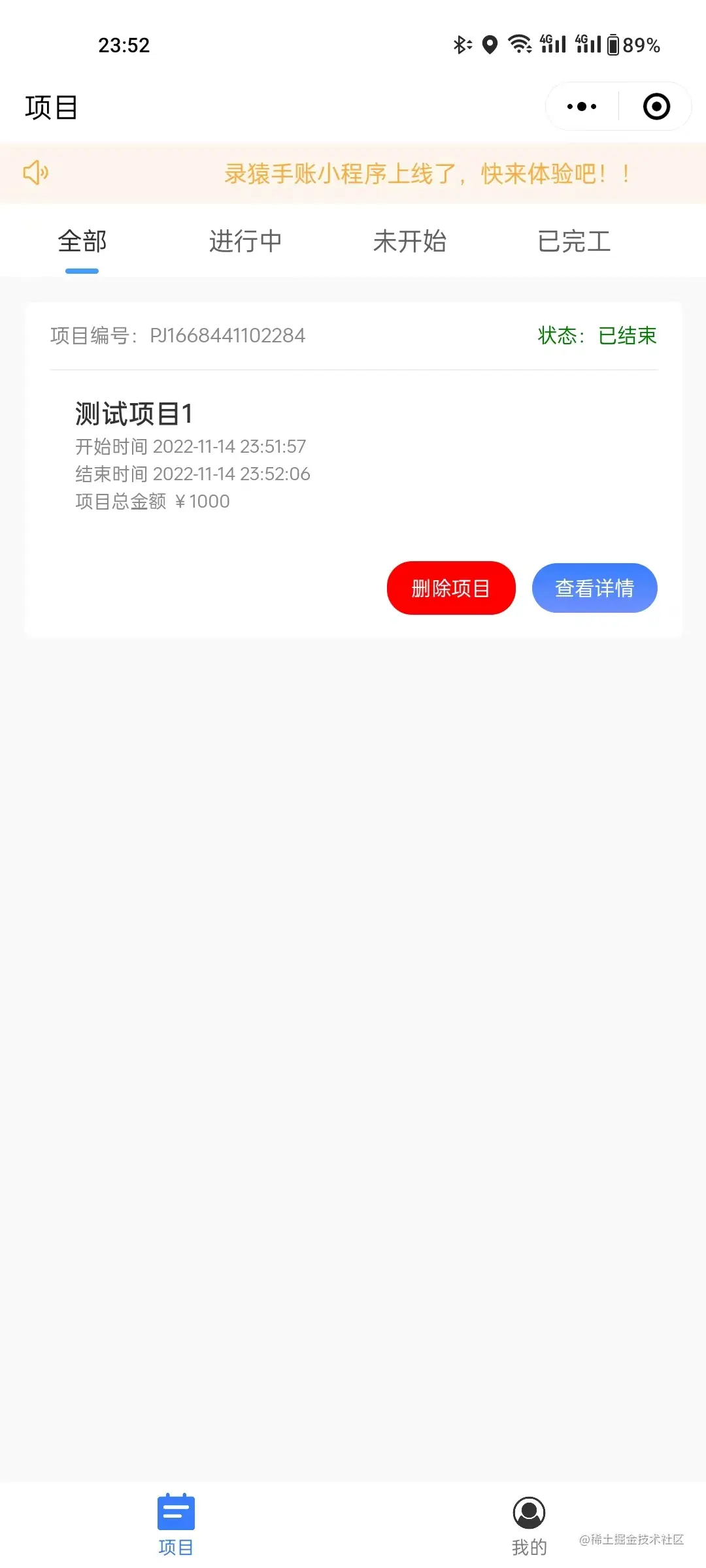706x1568 pixels.
Task: Filter by 已完工 projects
Action: point(574,242)
